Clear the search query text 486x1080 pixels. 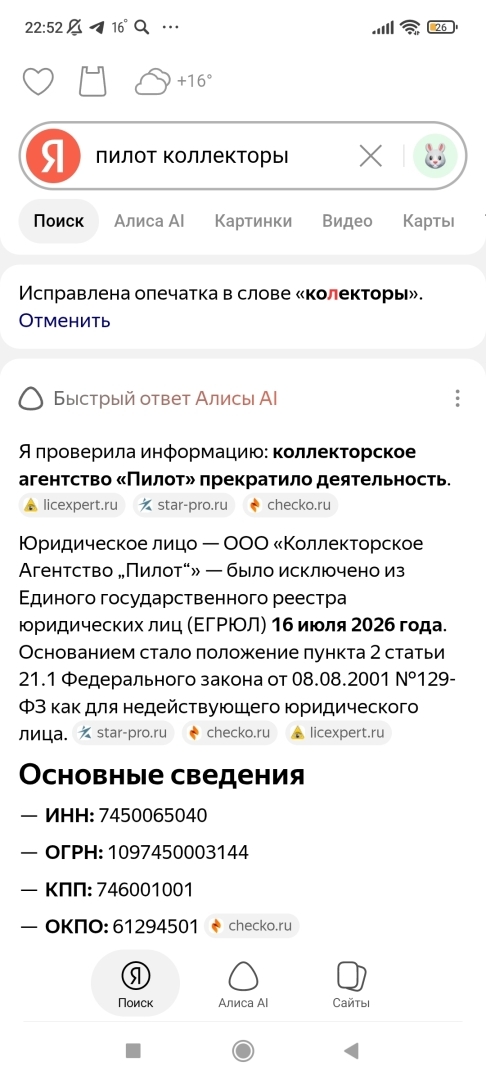point(370,156)
